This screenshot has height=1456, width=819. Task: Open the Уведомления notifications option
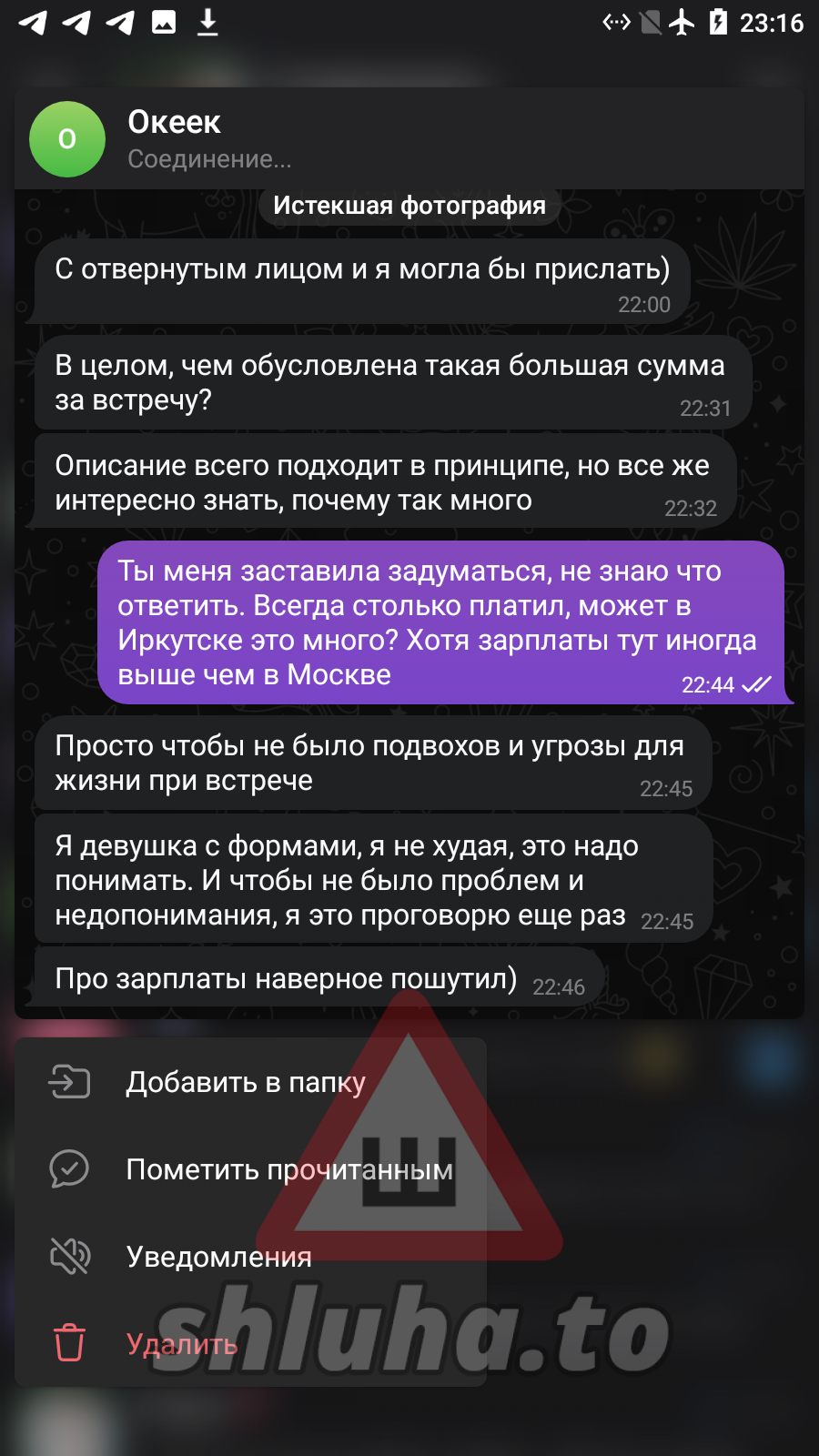[218, 1257]
